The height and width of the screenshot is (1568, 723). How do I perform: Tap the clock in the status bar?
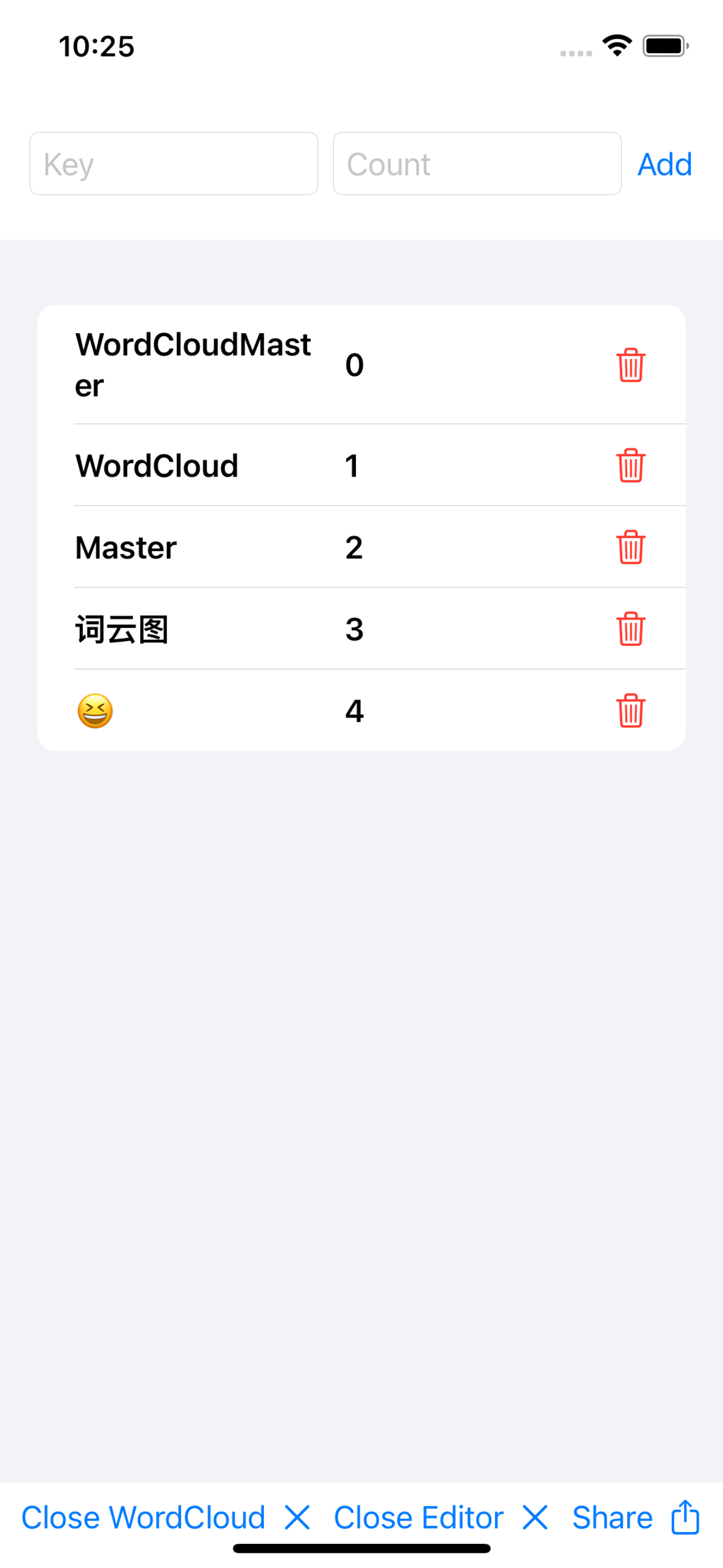point(95,45)
